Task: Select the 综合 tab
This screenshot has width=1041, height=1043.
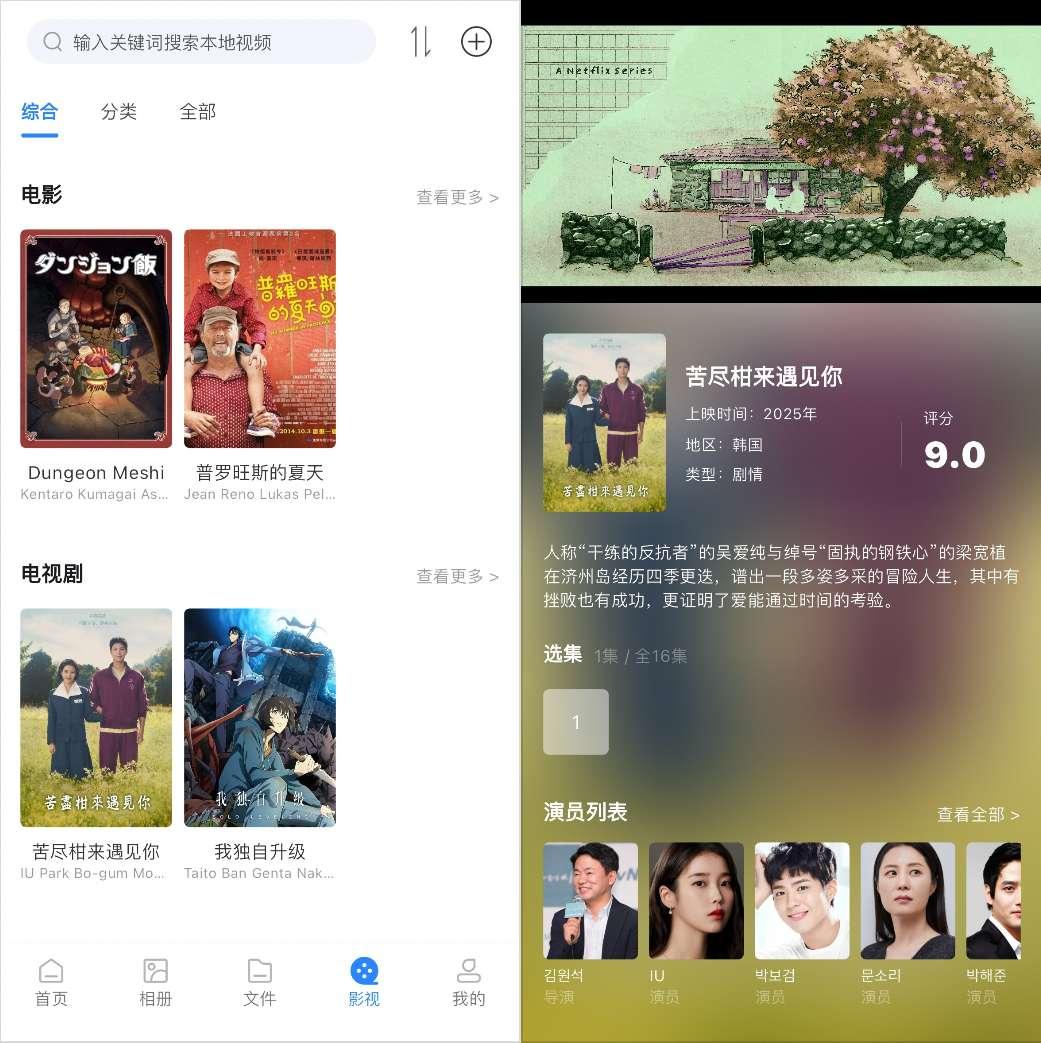Action: 39,111
